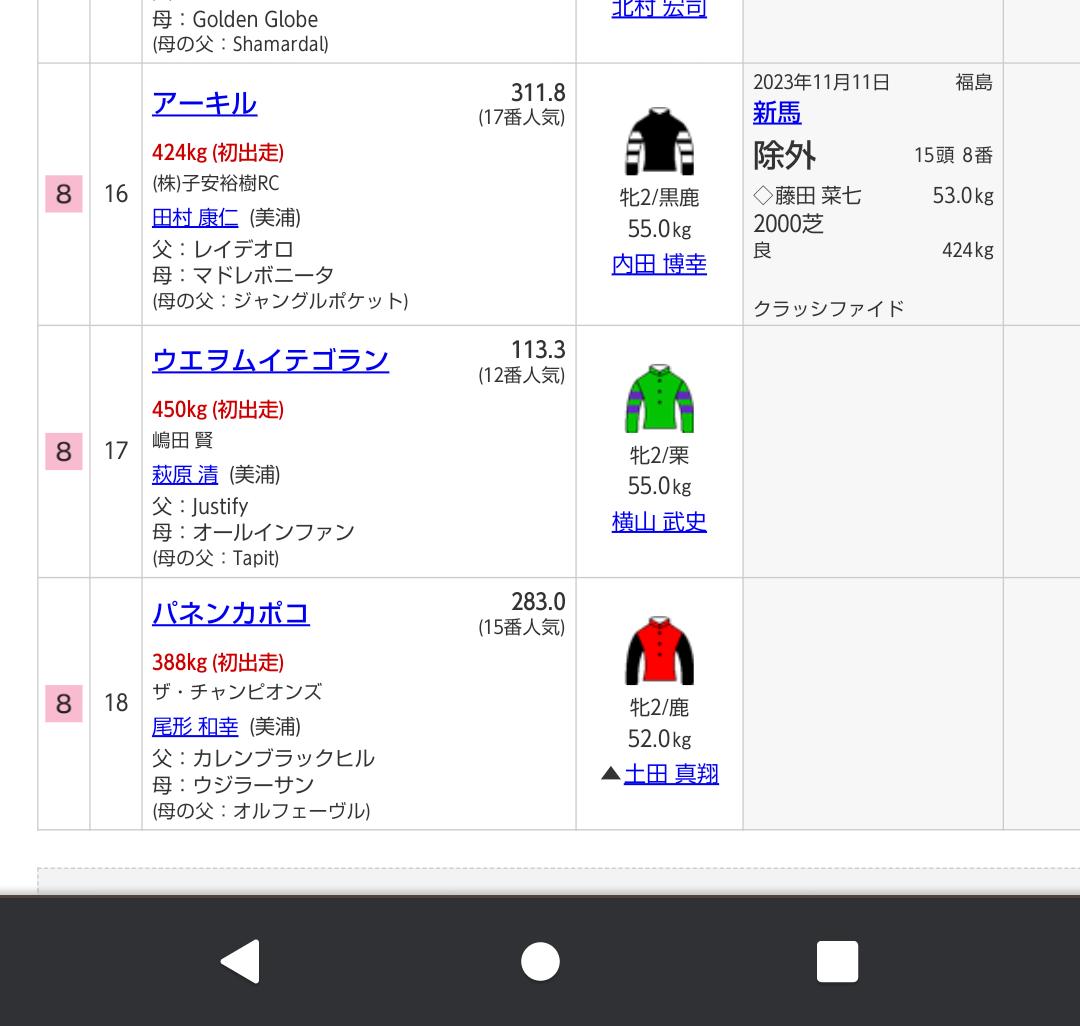This screenshot has height=1026, width=1080.
Task: View jockey 横山 武史 details
Action: pos(659,522)
